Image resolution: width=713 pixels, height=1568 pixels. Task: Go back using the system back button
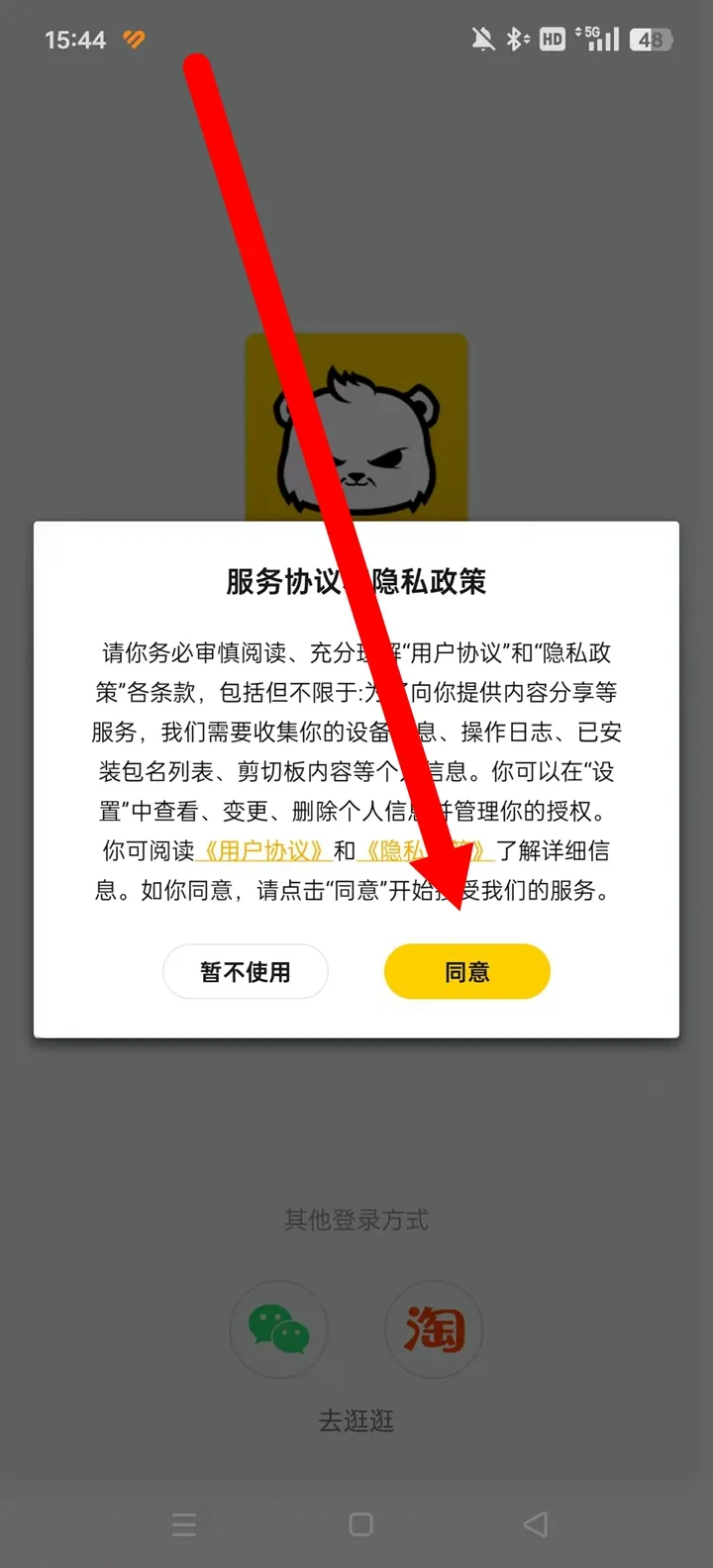point(536,1524)
